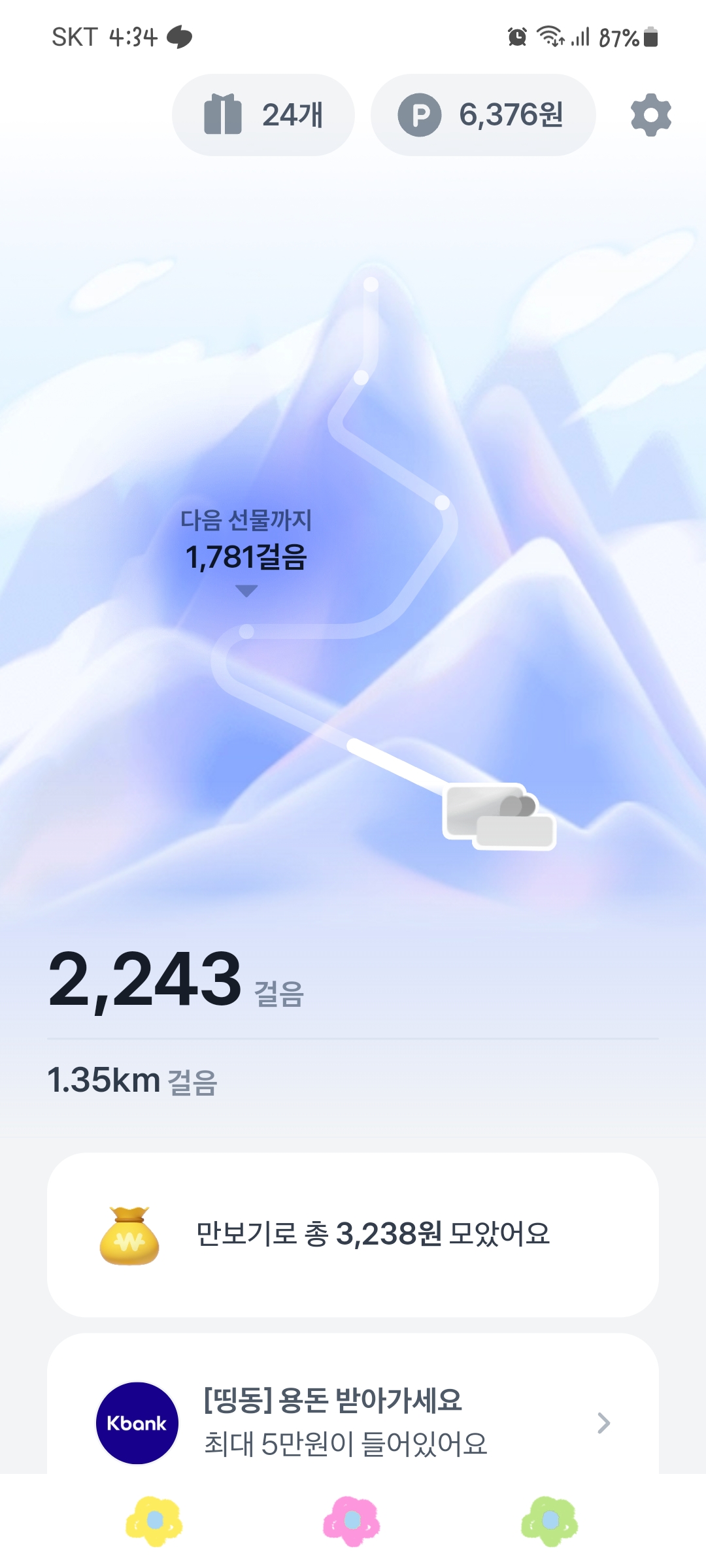Open the 24개 gift box chip
This screenshot has height=1568, width=706.
[263, 115]
